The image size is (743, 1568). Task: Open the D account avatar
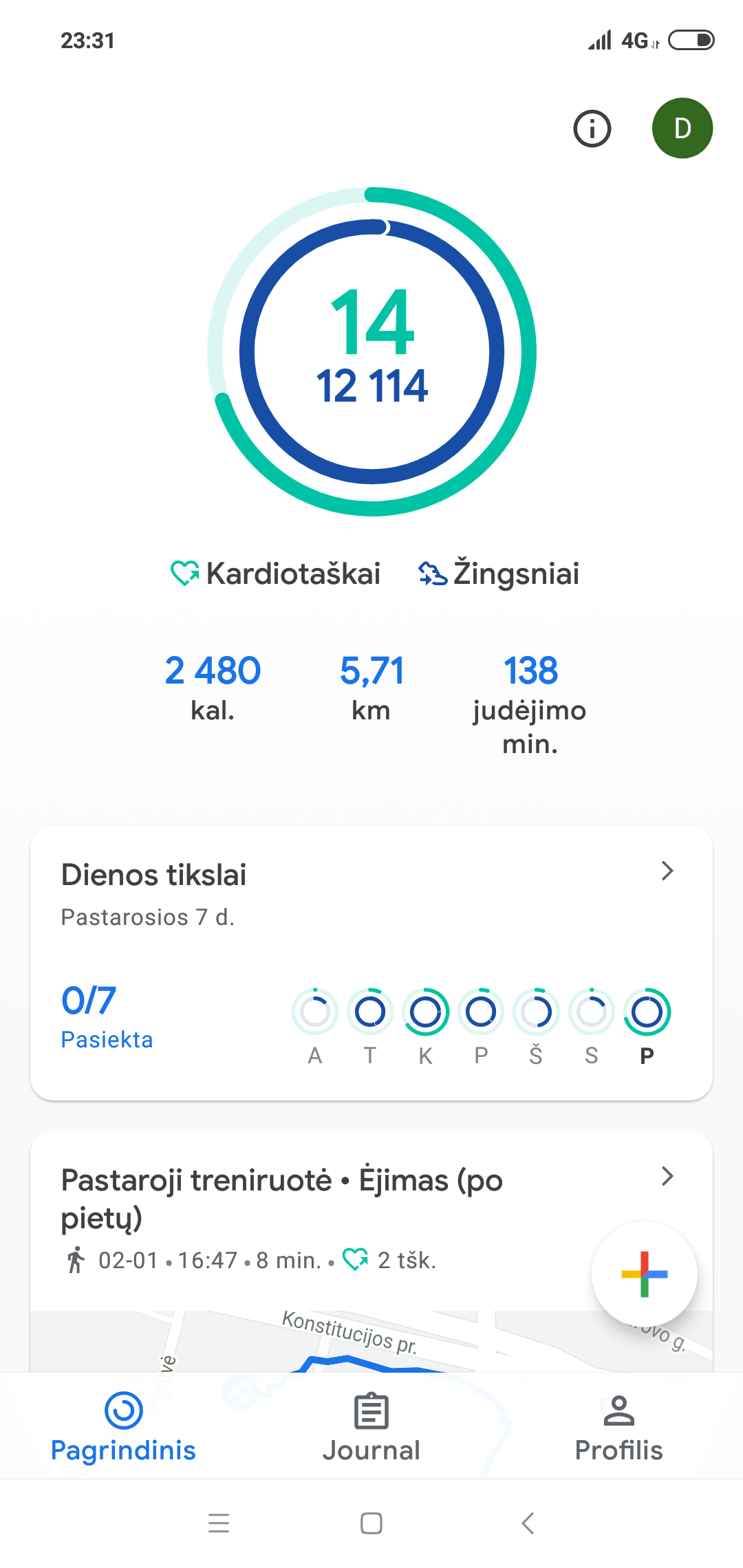(x=682, y=129)
